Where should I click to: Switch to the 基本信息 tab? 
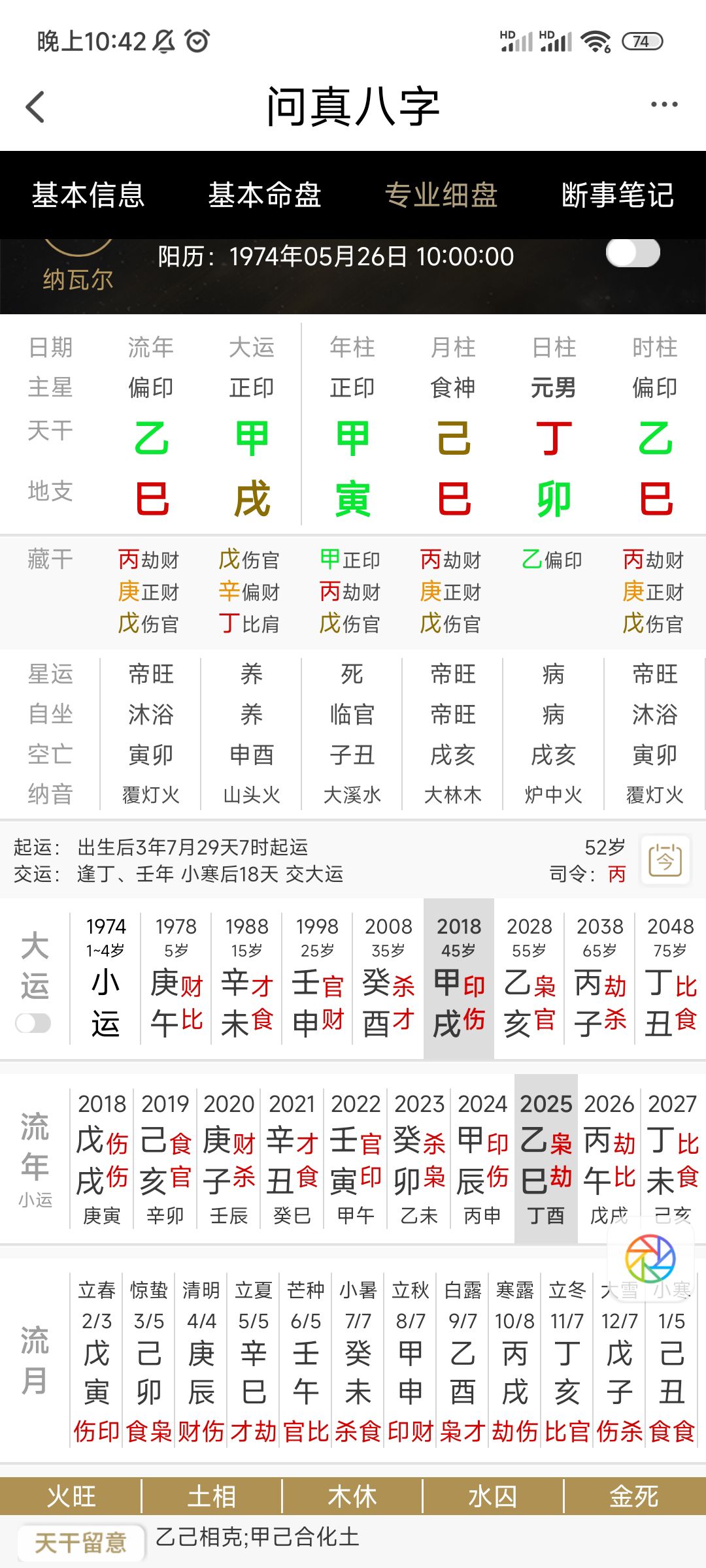(88, 195)
